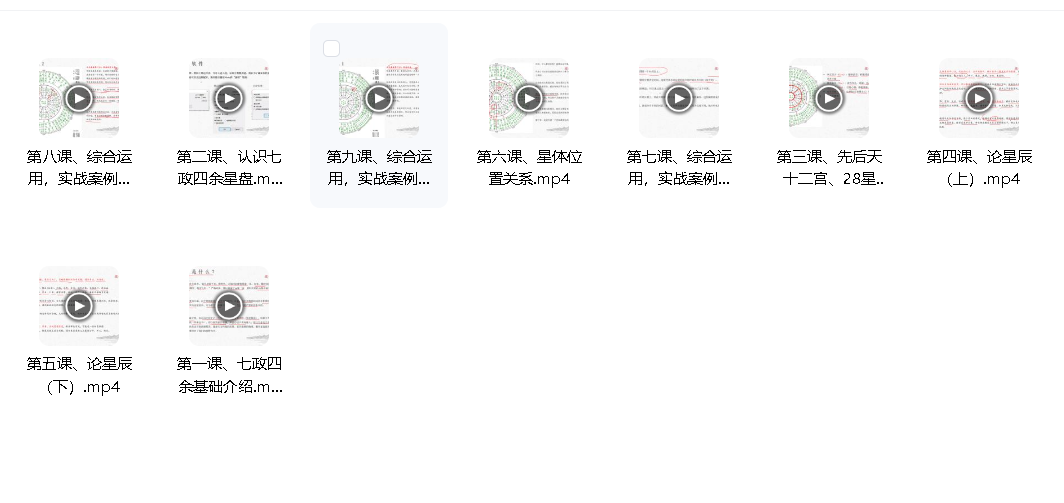This screenshot has height=503, width=1064.
Task: Play 第四课、论星辰（上）.mp4
Action: (979, 98)
